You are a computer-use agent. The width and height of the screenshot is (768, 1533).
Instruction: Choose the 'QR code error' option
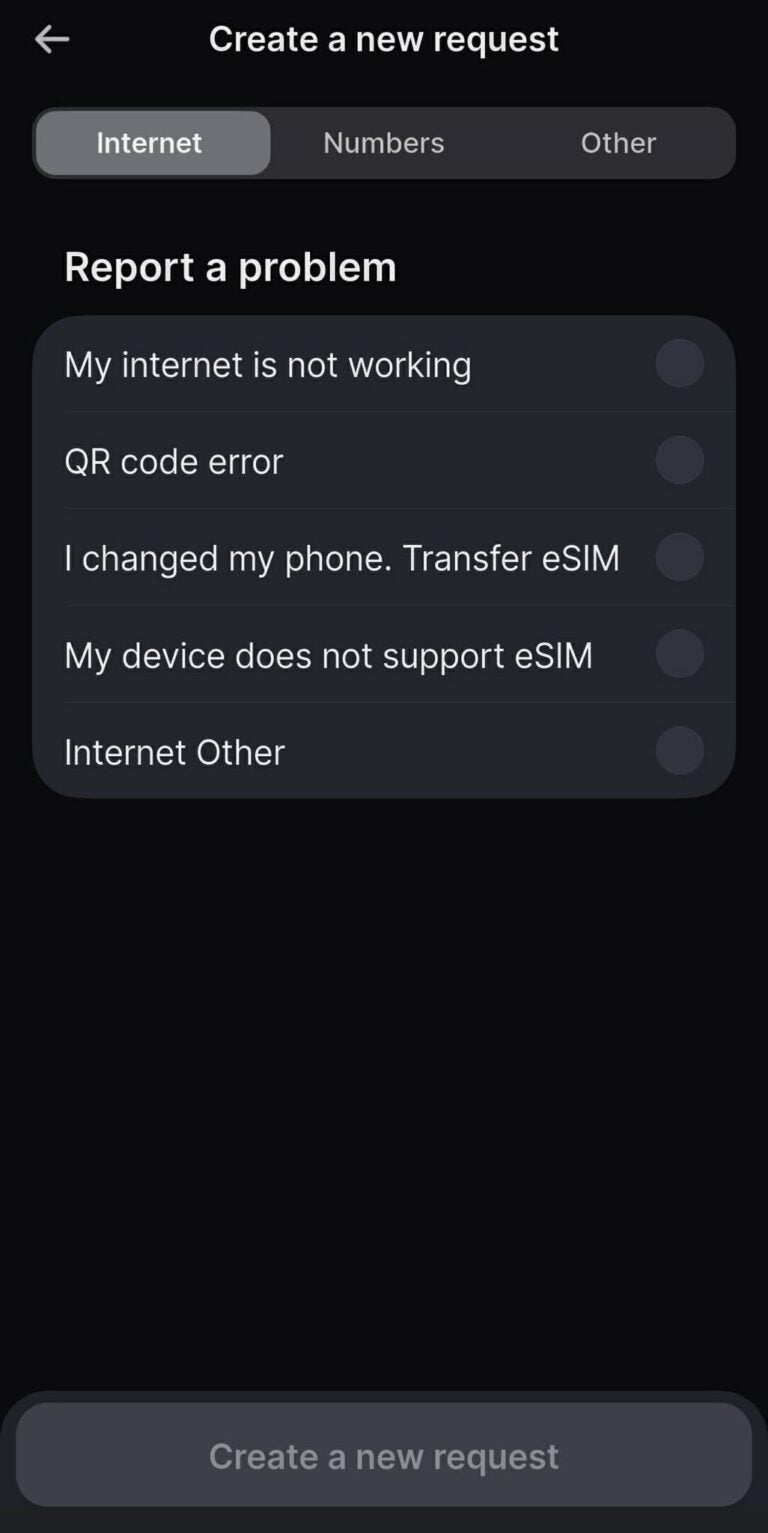pos(679,461)
